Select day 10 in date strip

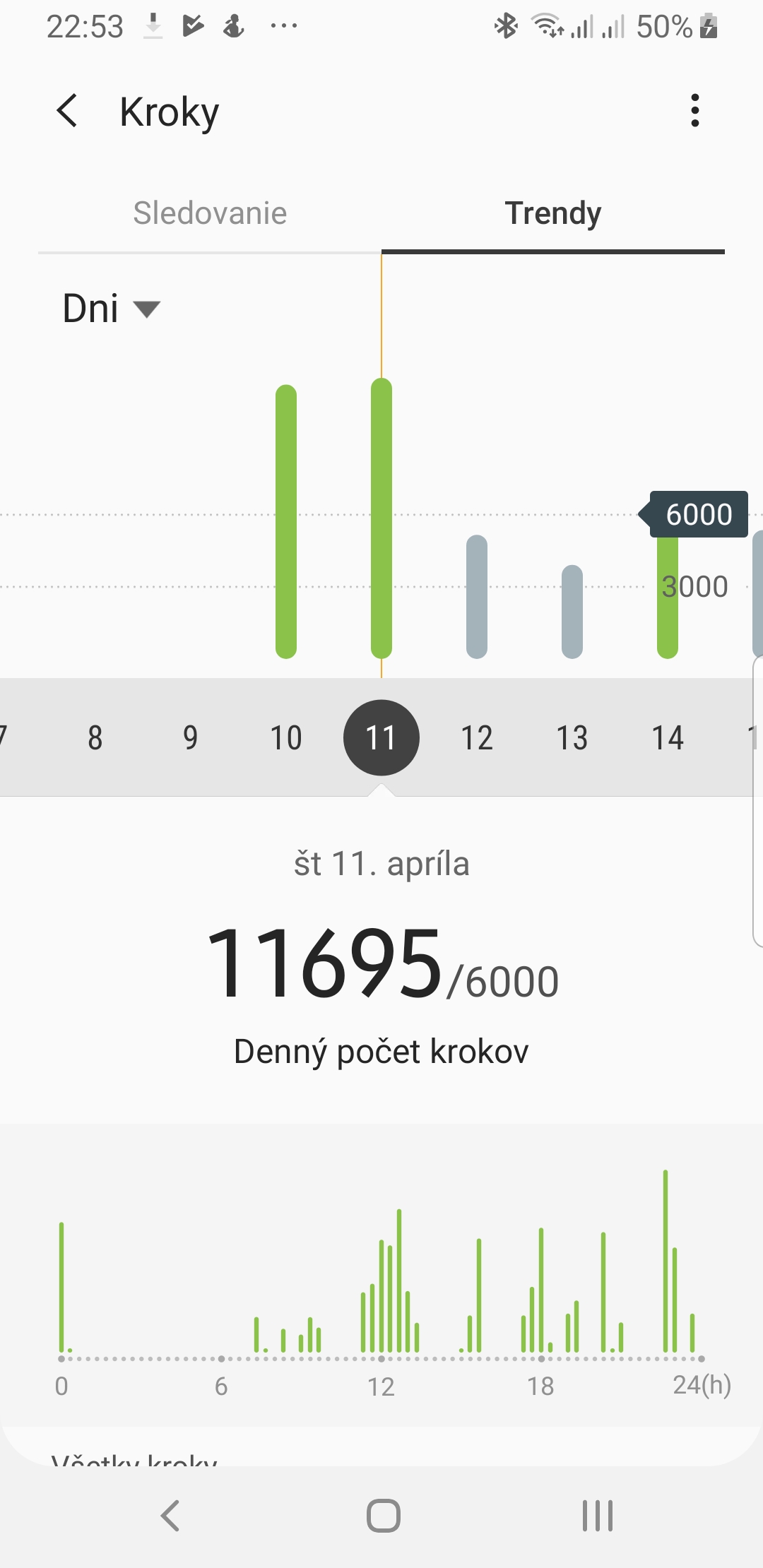pos(286,737)
